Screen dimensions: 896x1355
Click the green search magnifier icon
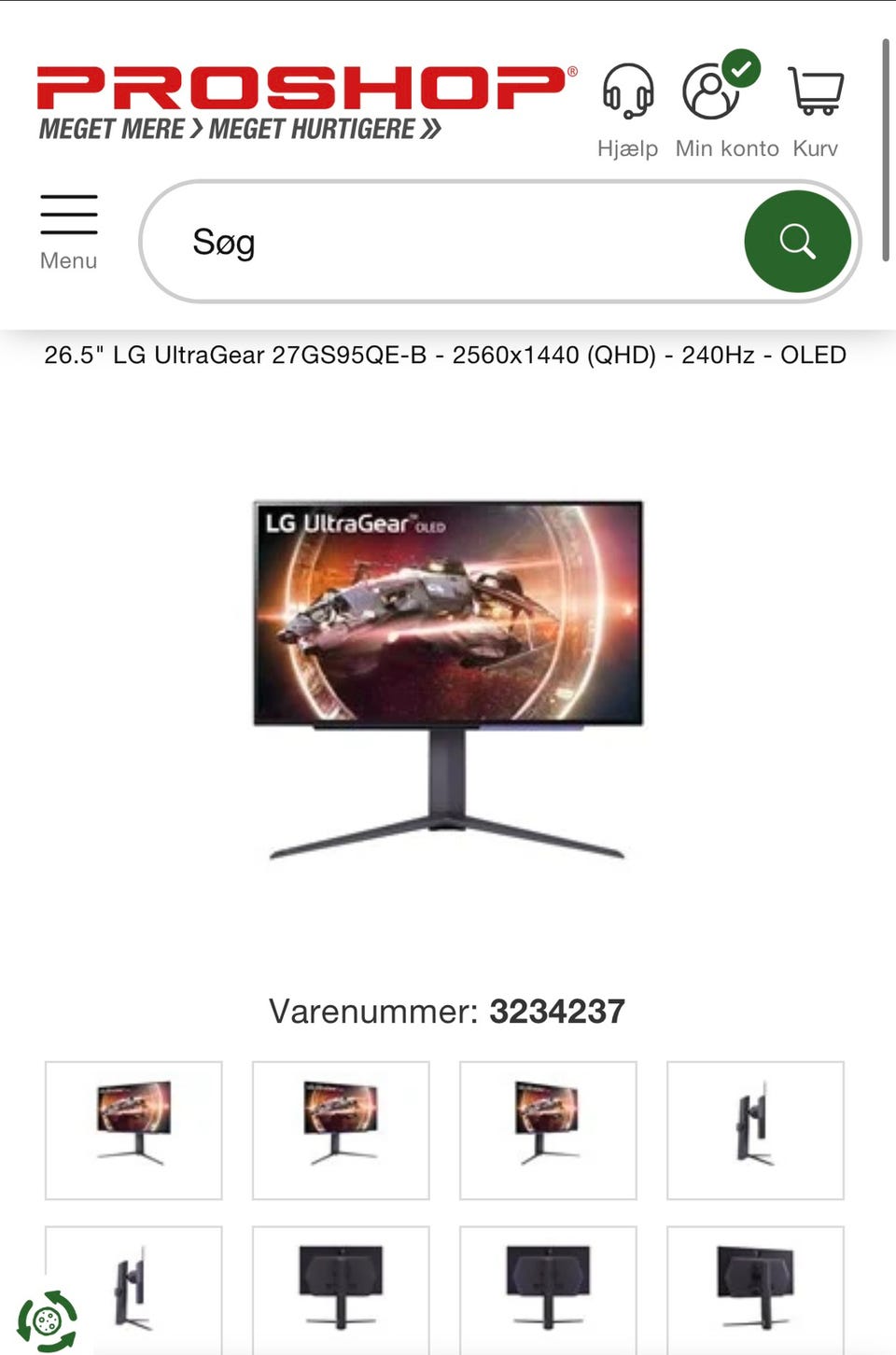pos(798,241)
